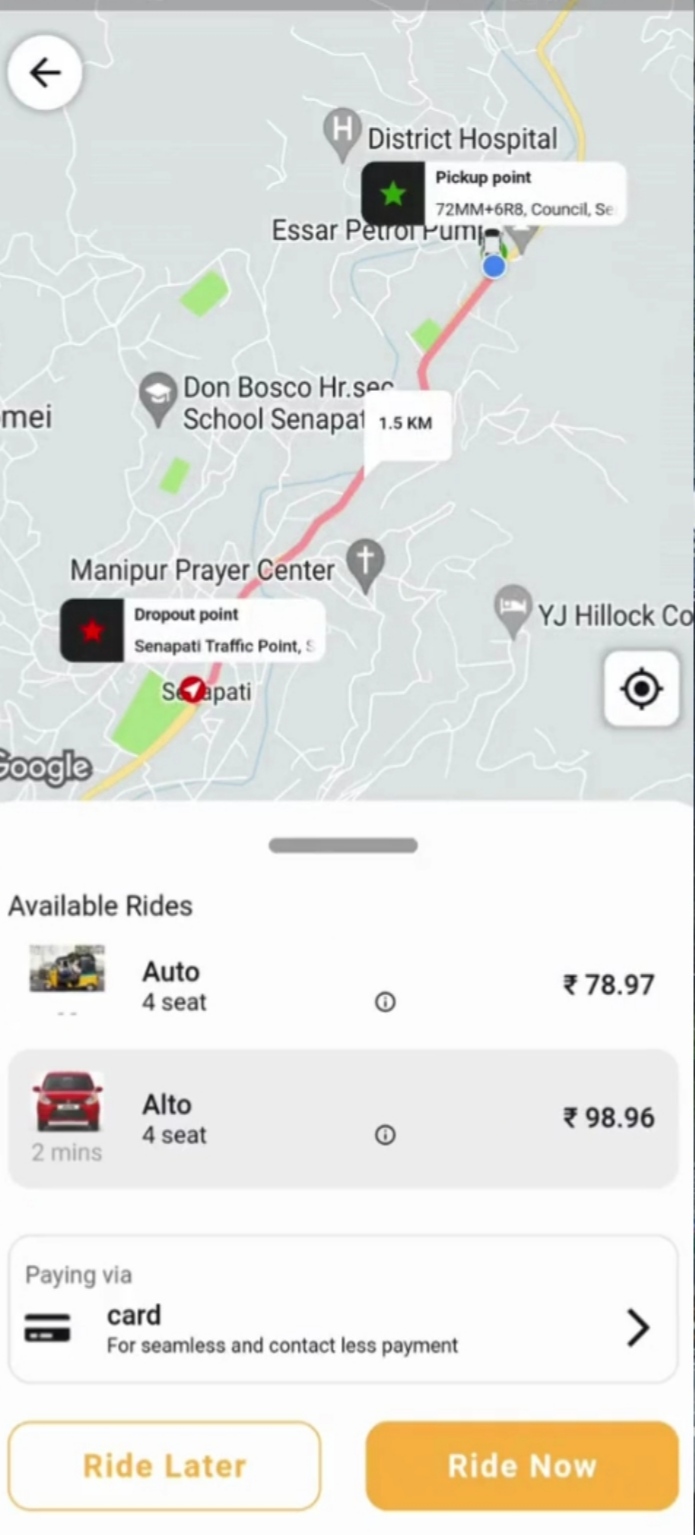The height and width of the screenshot is (1535, 695).
Task: View fare info for the Auto ride
Action: (x=385, y=1002)
